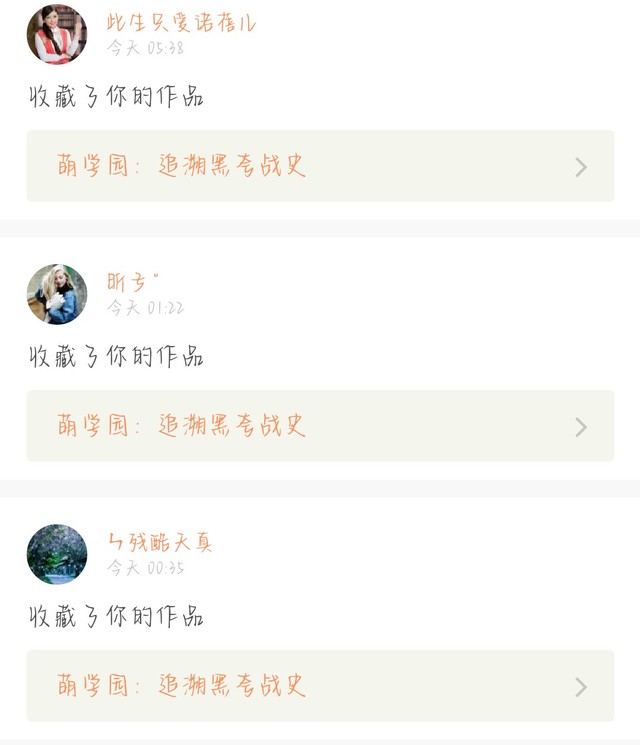The width and height of the screenshot is (640, 745).
Task: Tap the username shown above 今天 05:38
Action: [181, 23]
